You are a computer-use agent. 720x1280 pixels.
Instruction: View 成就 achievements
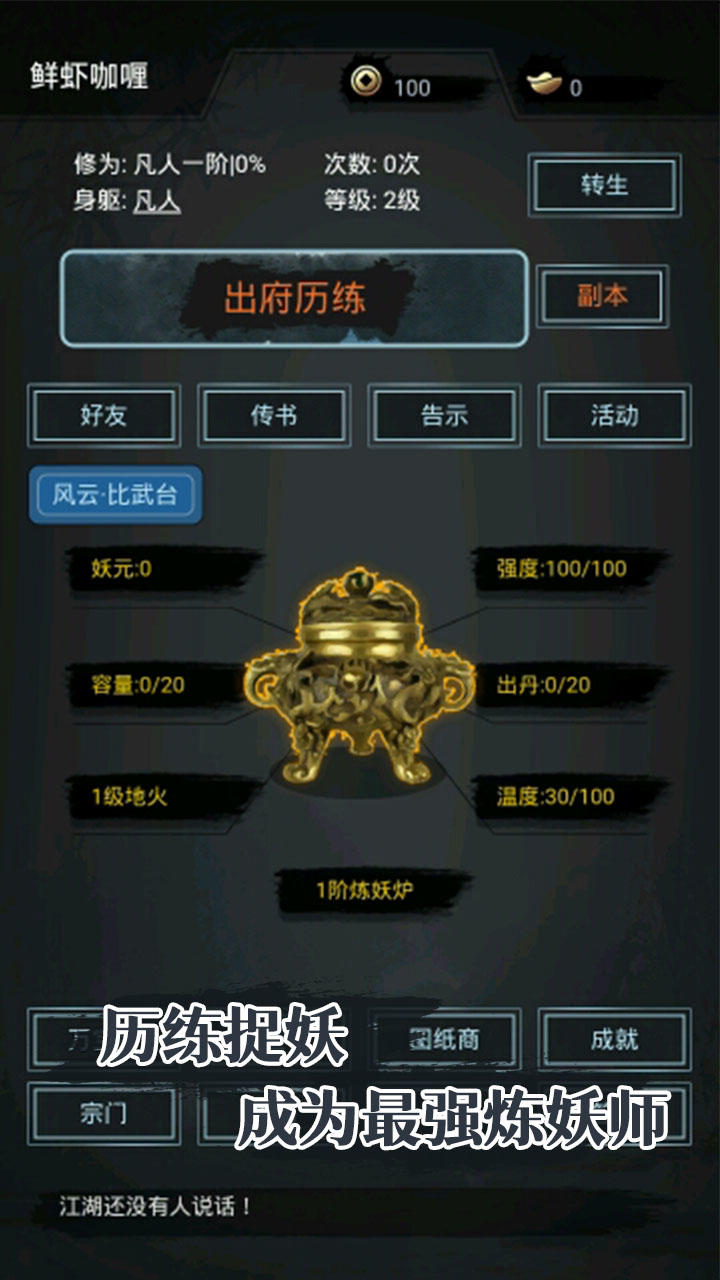[x=614, y=1040]
